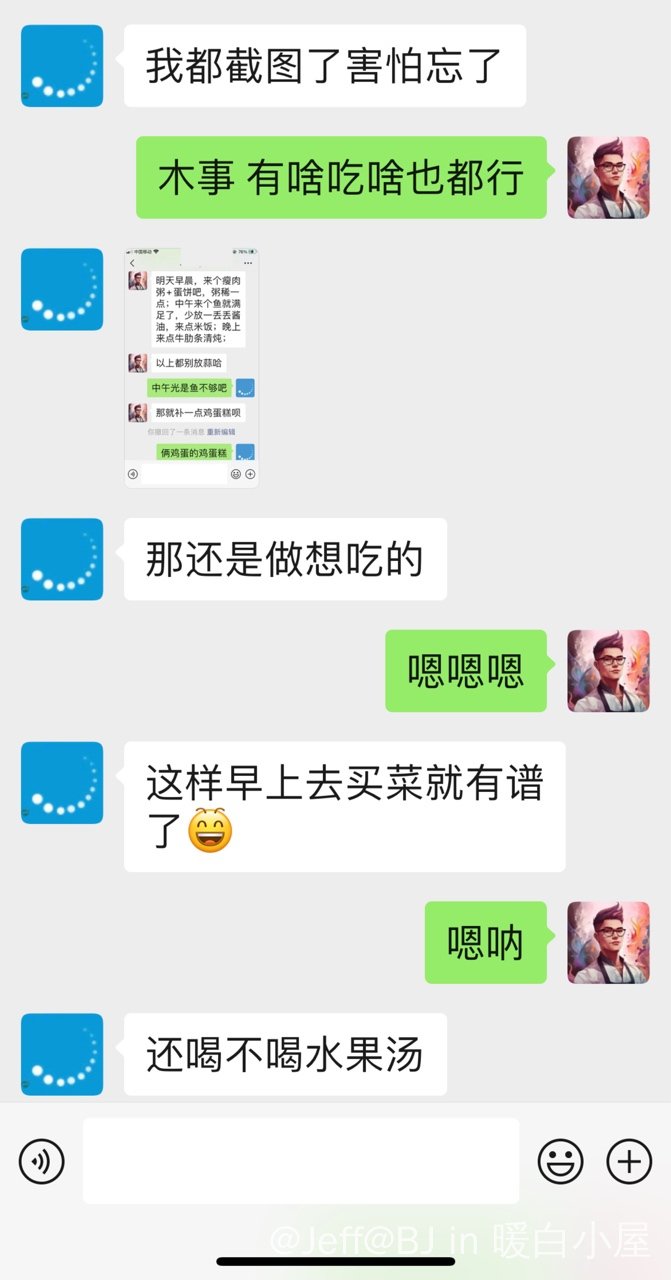
Task: View my profile avatar beside 嗯嗯嗯
Action: (x=608, y=671)
